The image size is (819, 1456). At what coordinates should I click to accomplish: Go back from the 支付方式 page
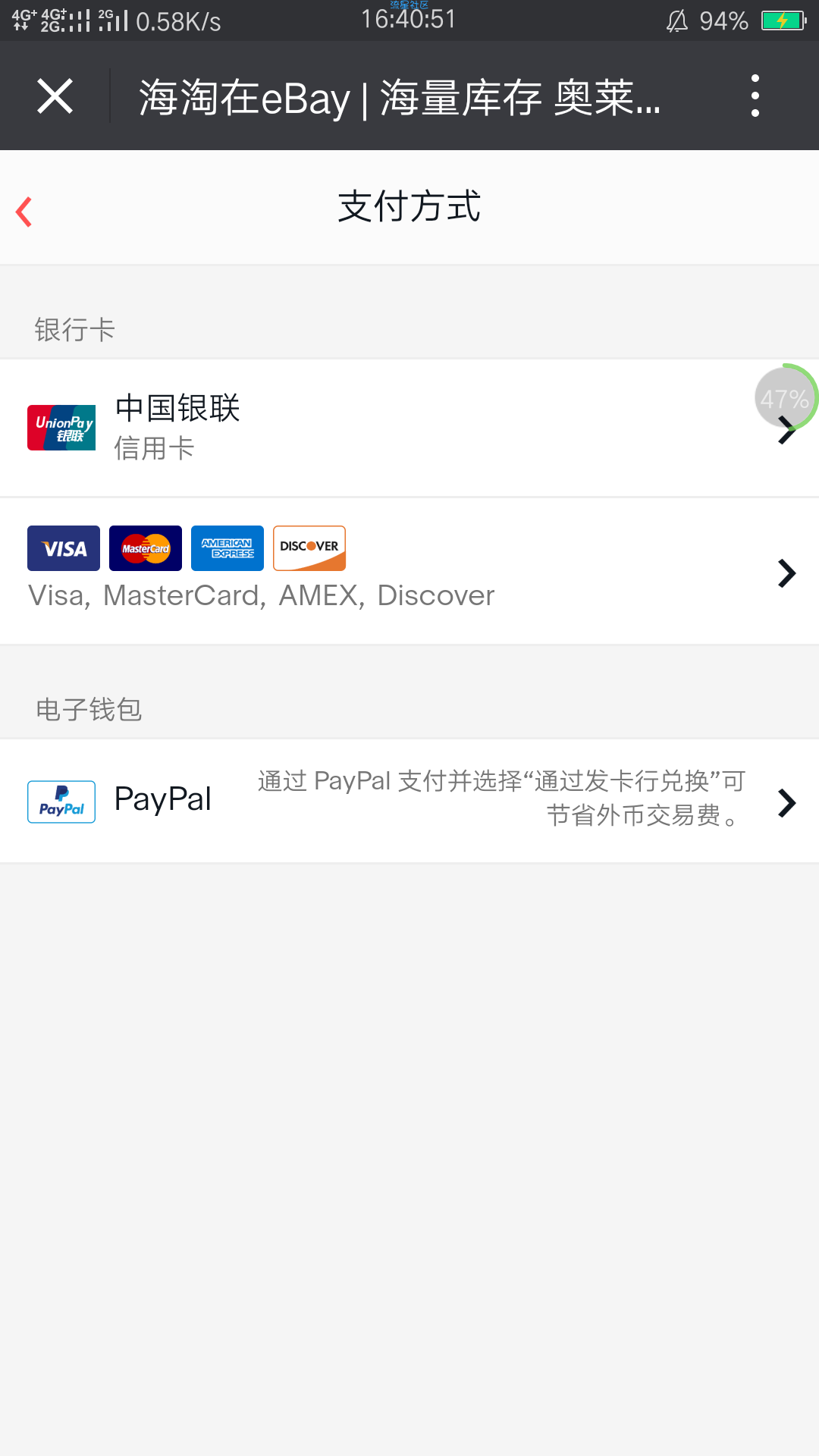click(x=24, y=212)
